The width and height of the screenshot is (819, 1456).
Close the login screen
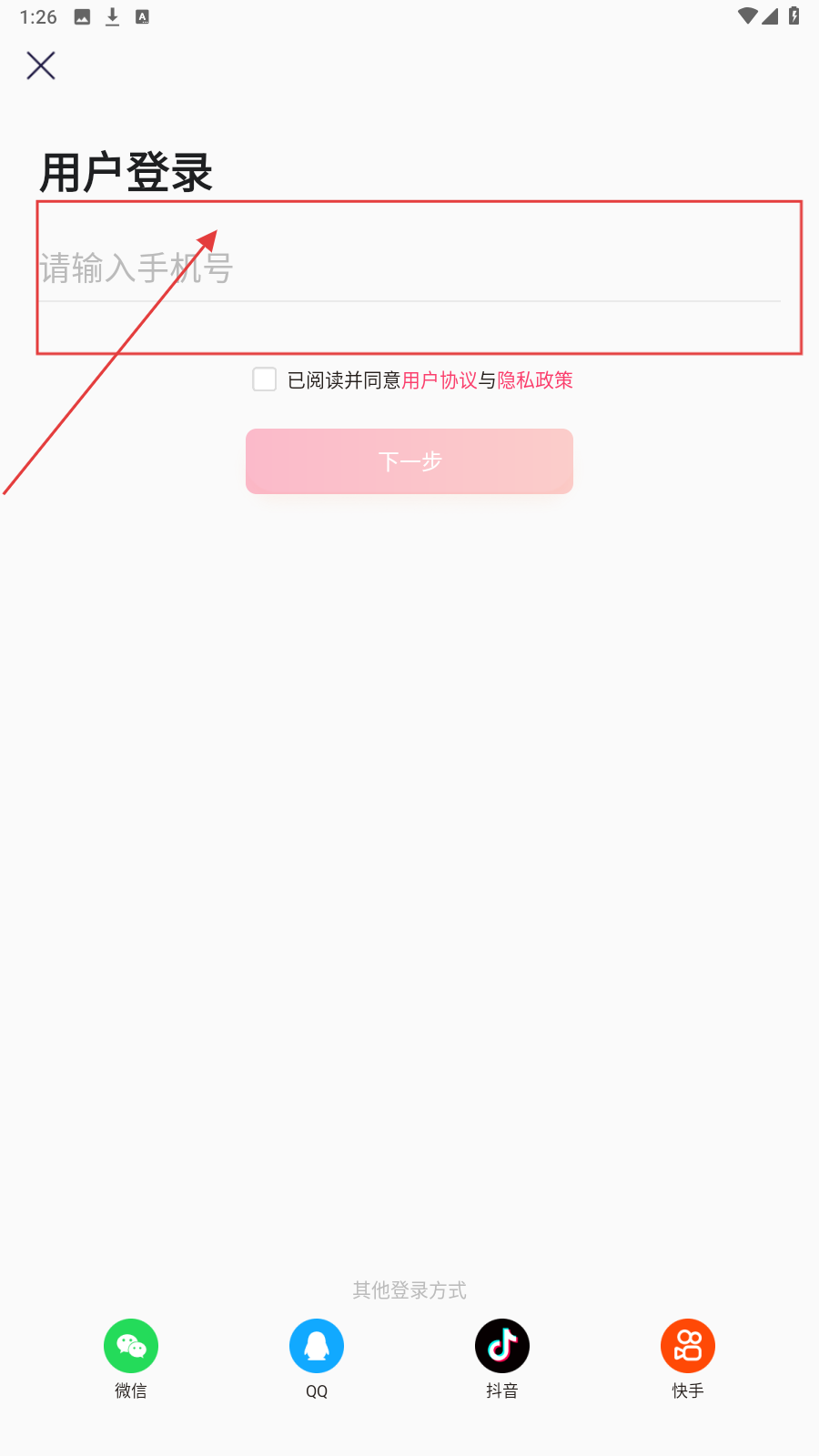click(41, 66)
